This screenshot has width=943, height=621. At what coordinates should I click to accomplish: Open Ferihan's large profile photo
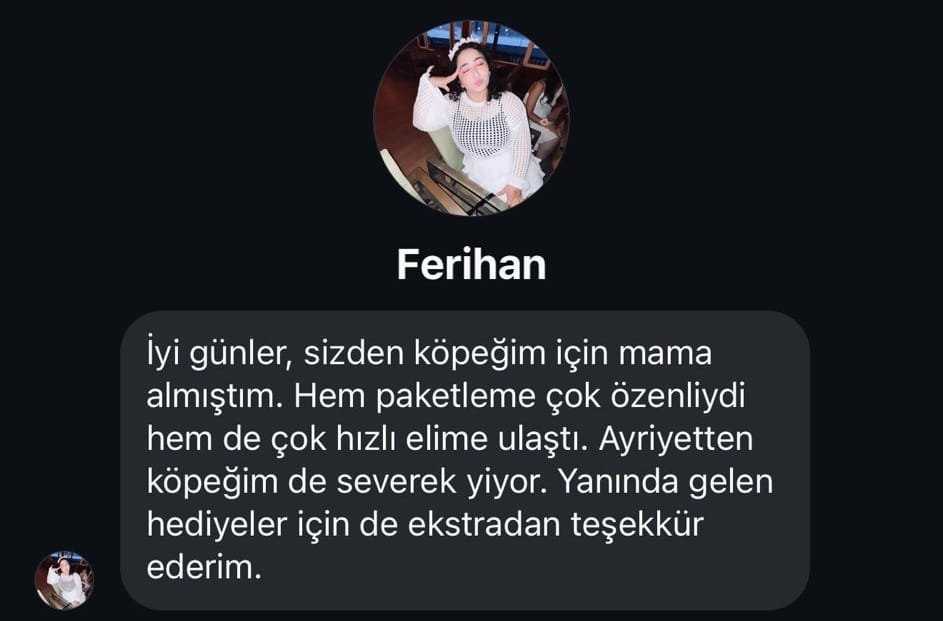click(471, 117)
